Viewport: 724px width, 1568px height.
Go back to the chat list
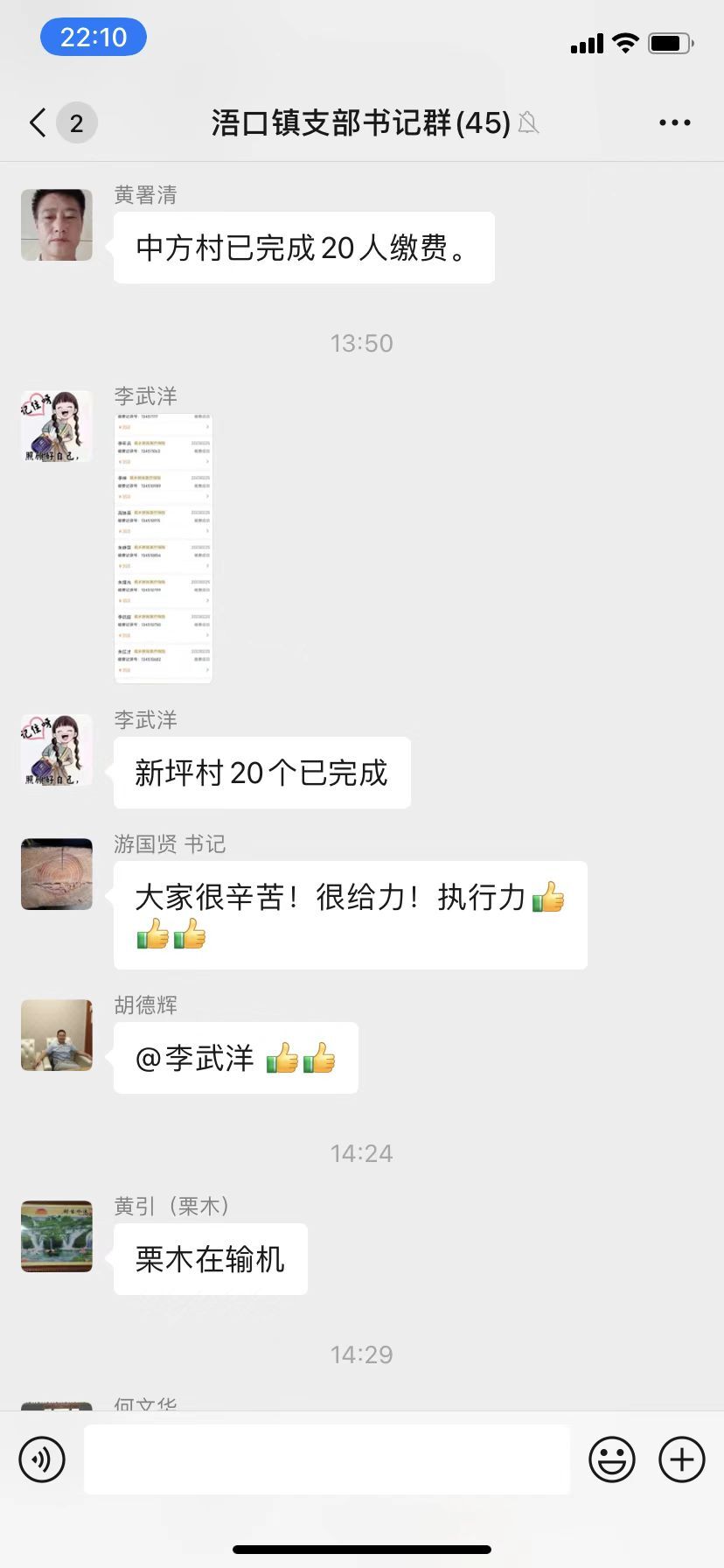[38, 122]
